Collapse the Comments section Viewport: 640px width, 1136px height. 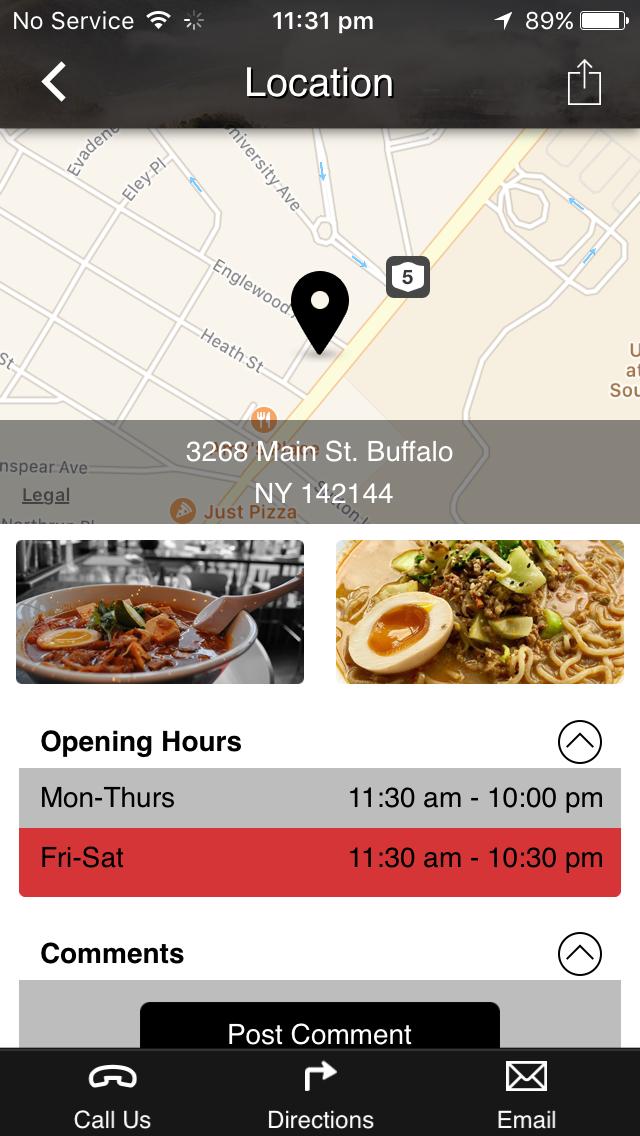[579, 954]
